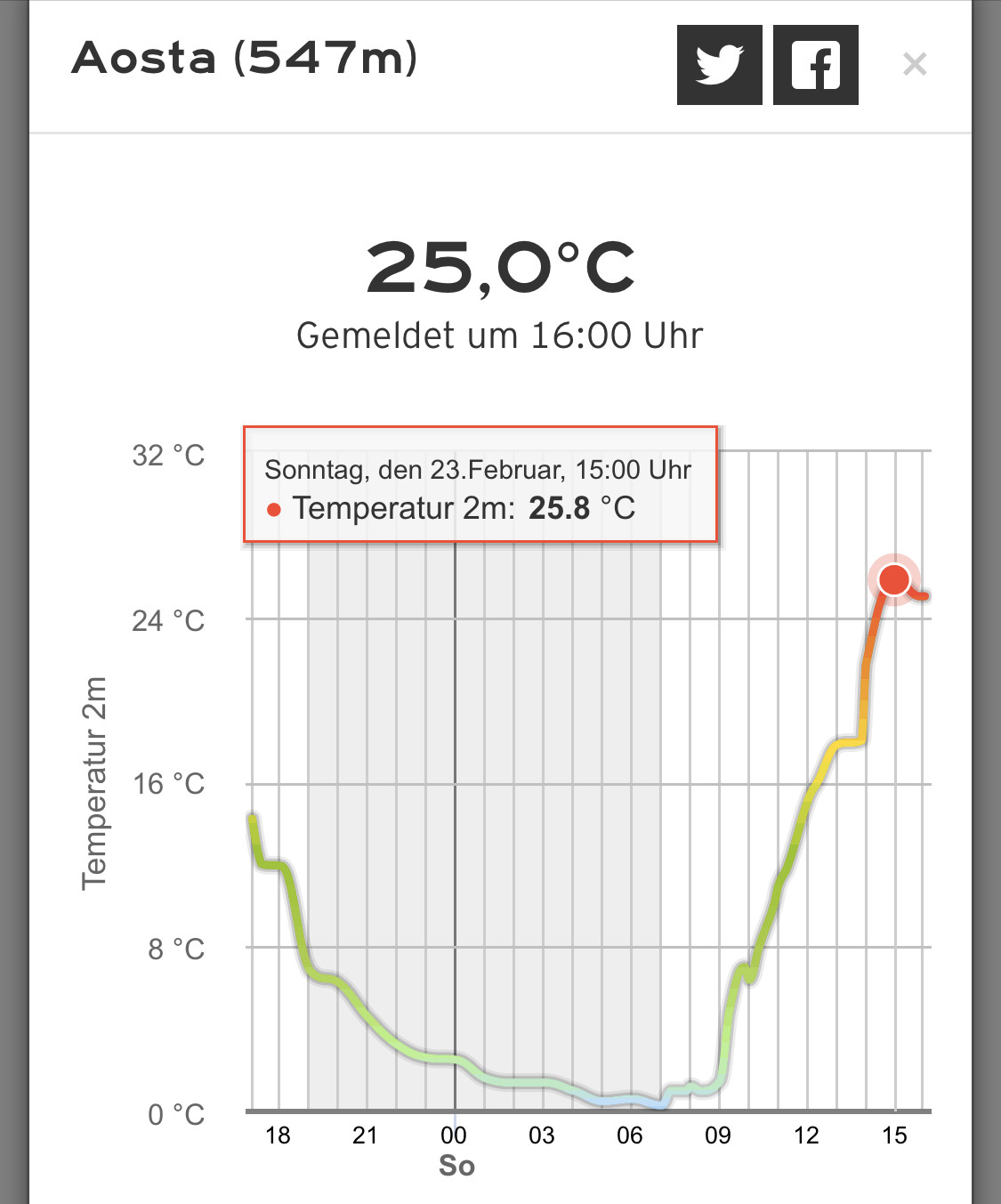Tap the red 15:00 data point

pyautogui.click(x=894, y=580)
